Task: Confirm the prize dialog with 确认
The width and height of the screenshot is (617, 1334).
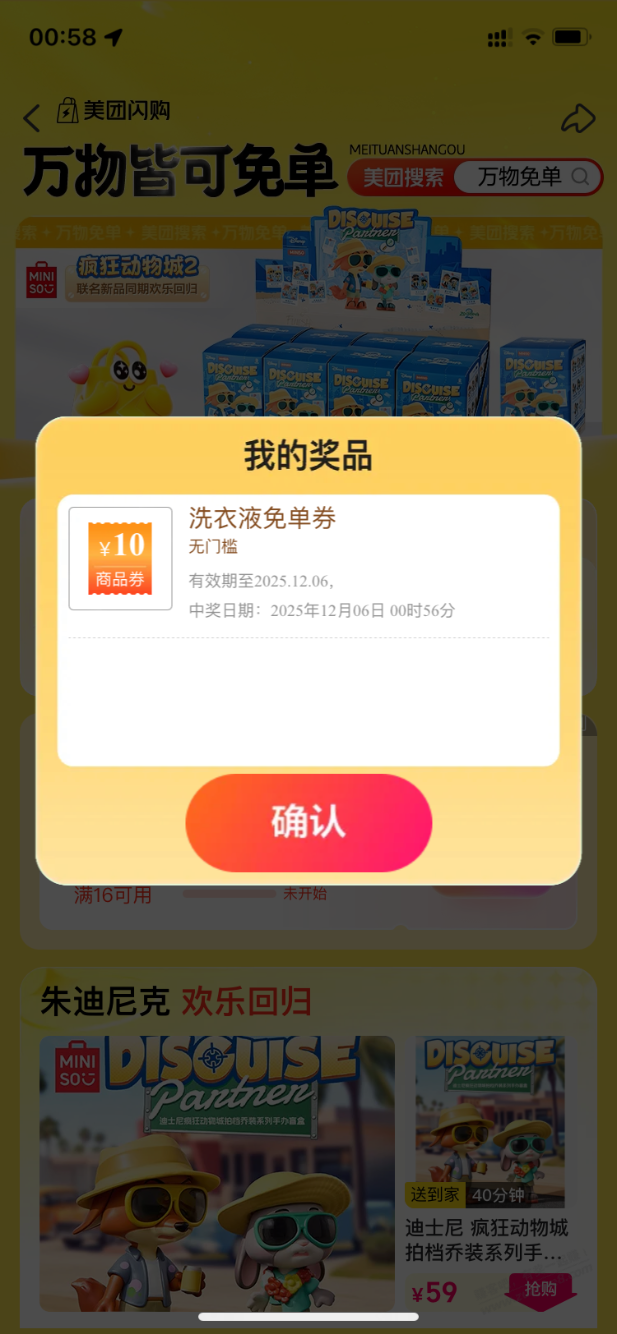Action: [x=308, y=822]
